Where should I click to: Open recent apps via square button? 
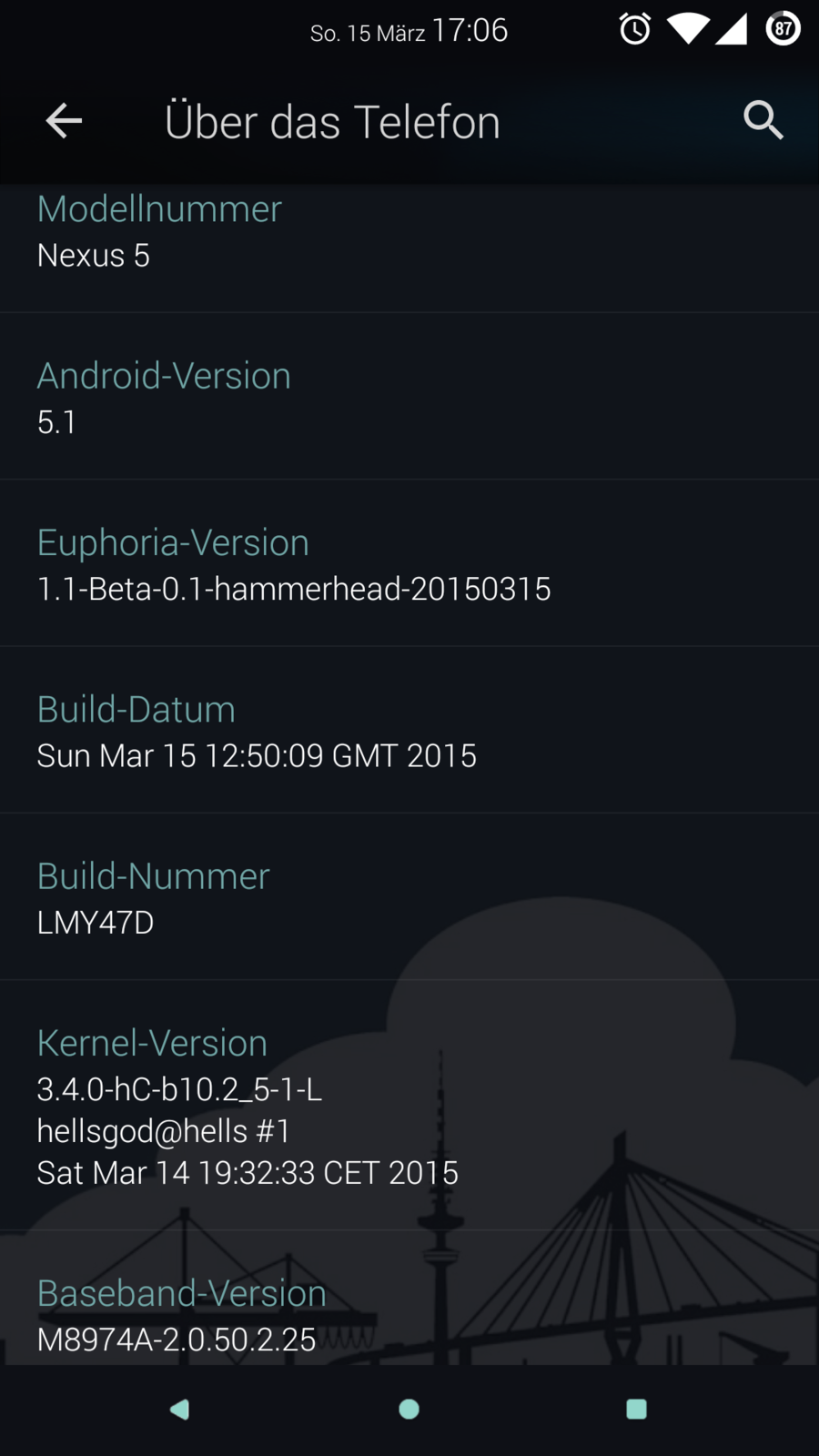pyautogui.click(x=636, y=1410)
